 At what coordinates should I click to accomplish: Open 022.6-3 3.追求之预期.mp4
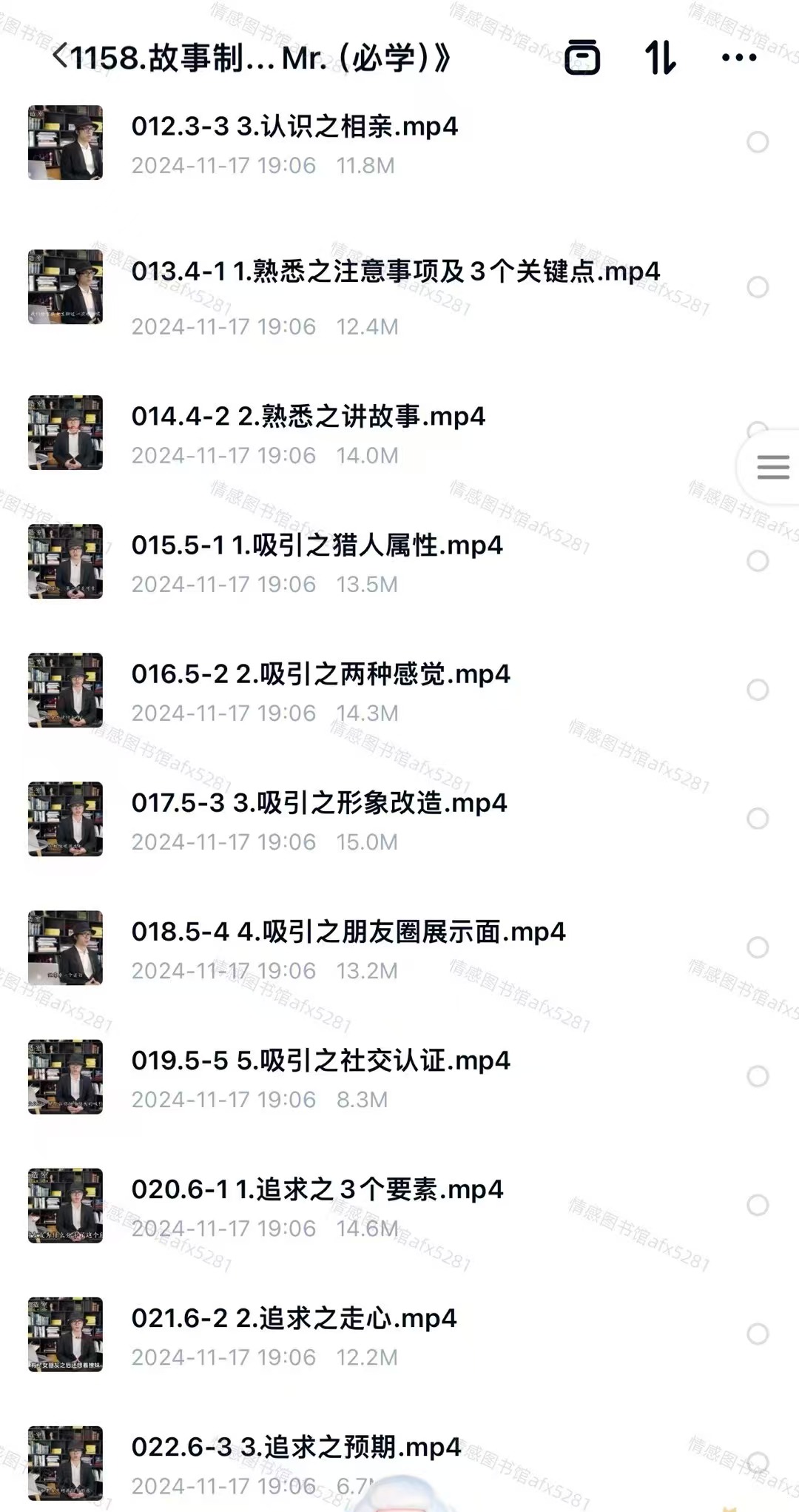296,1447
